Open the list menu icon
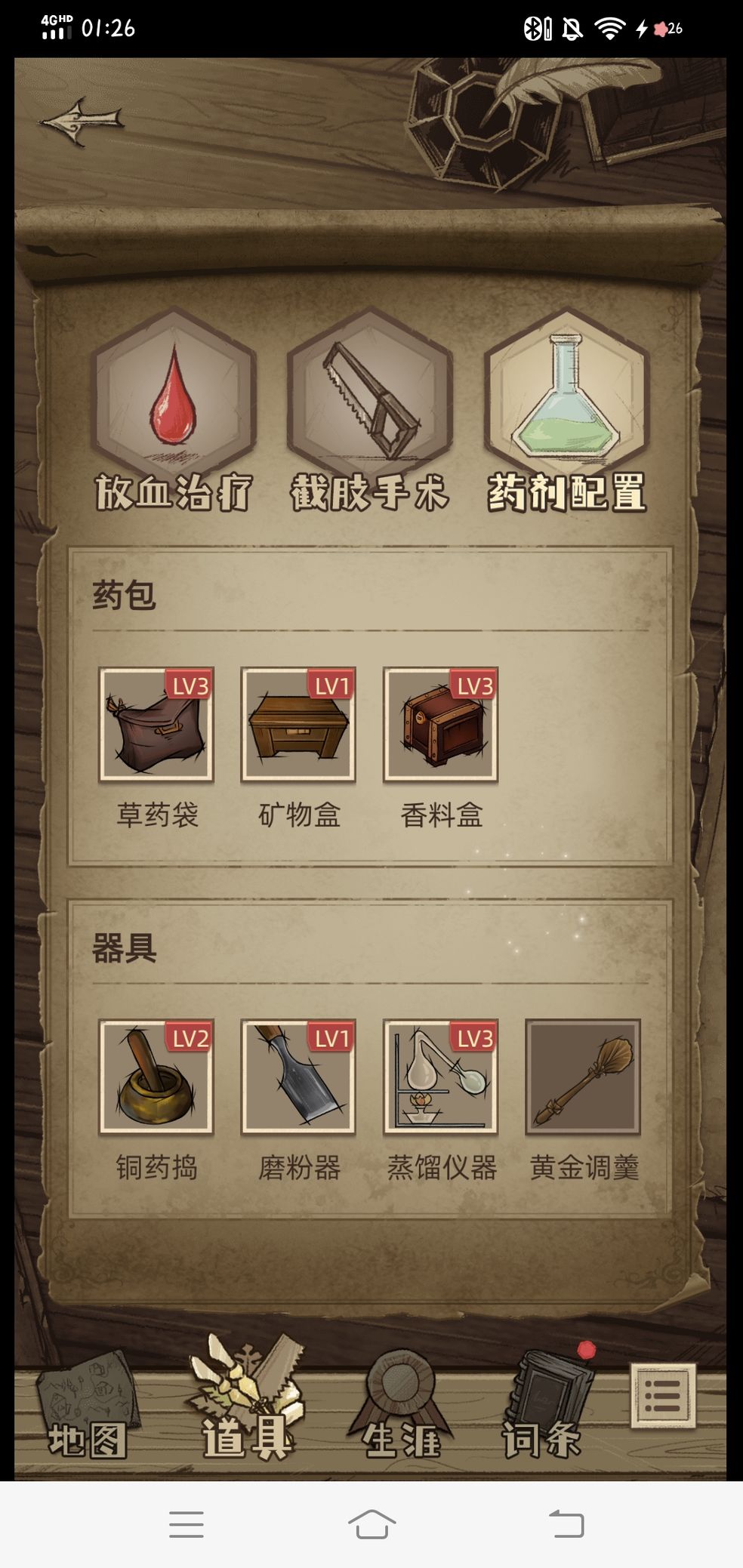This screenshot has width=743, height=1568. [663, 1396]
